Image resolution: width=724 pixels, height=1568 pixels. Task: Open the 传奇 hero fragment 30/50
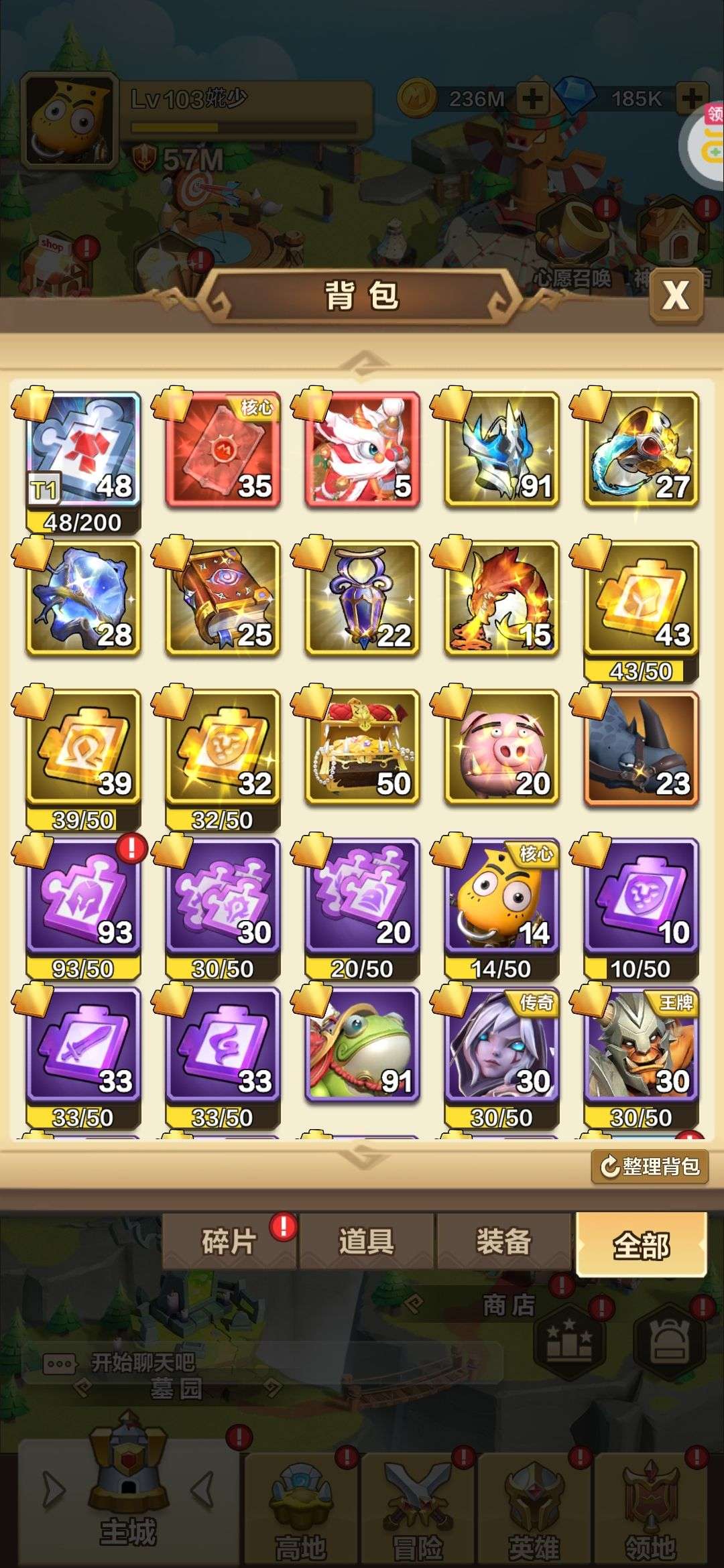pos(501,1058)
